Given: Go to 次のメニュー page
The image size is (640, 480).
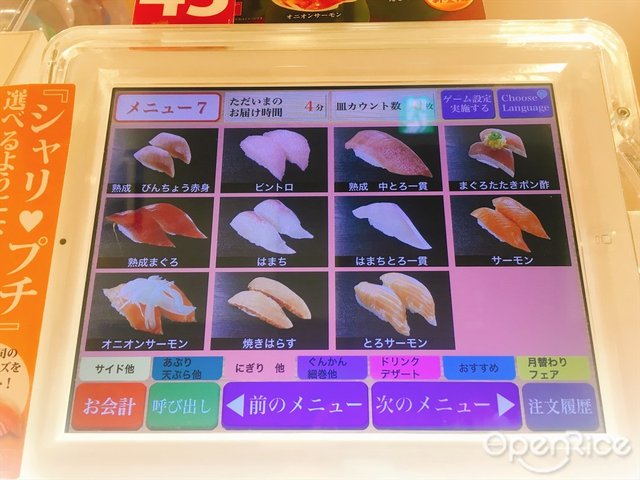Looking at the screenshot, I should [446, 406].
